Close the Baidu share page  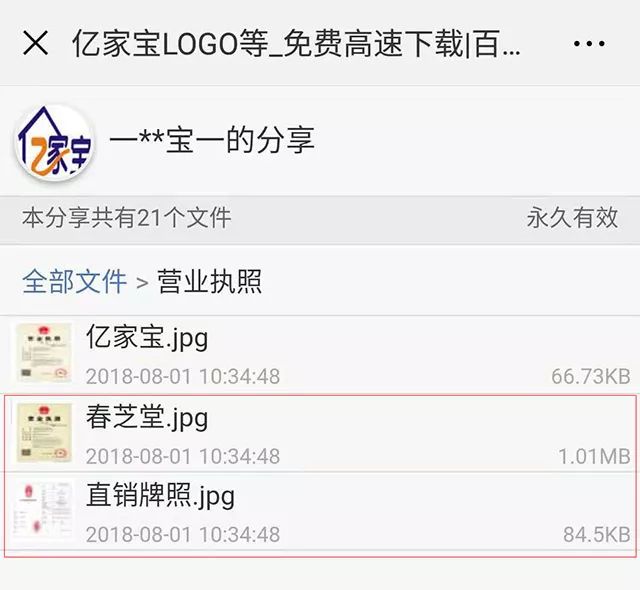pos(35,43)
